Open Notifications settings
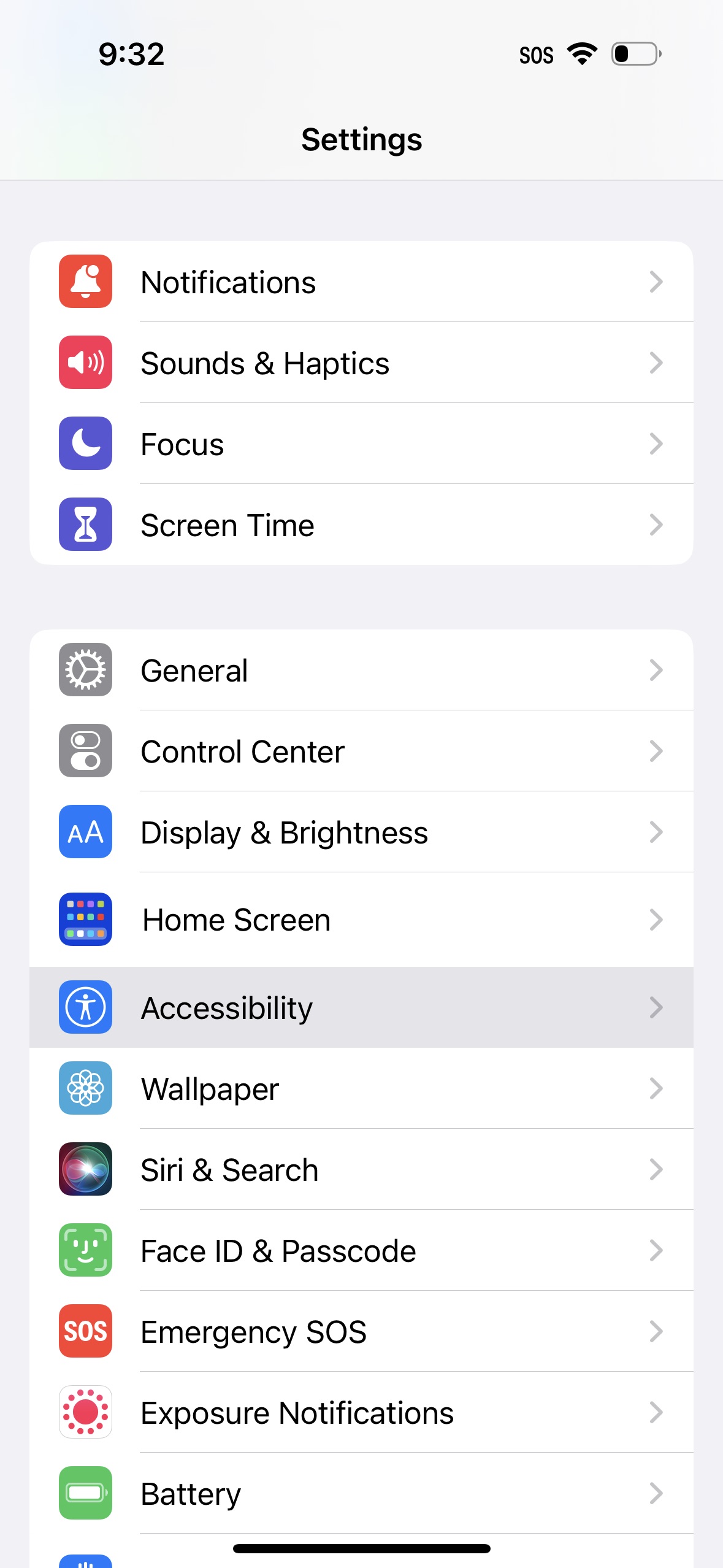 point(361,282)
